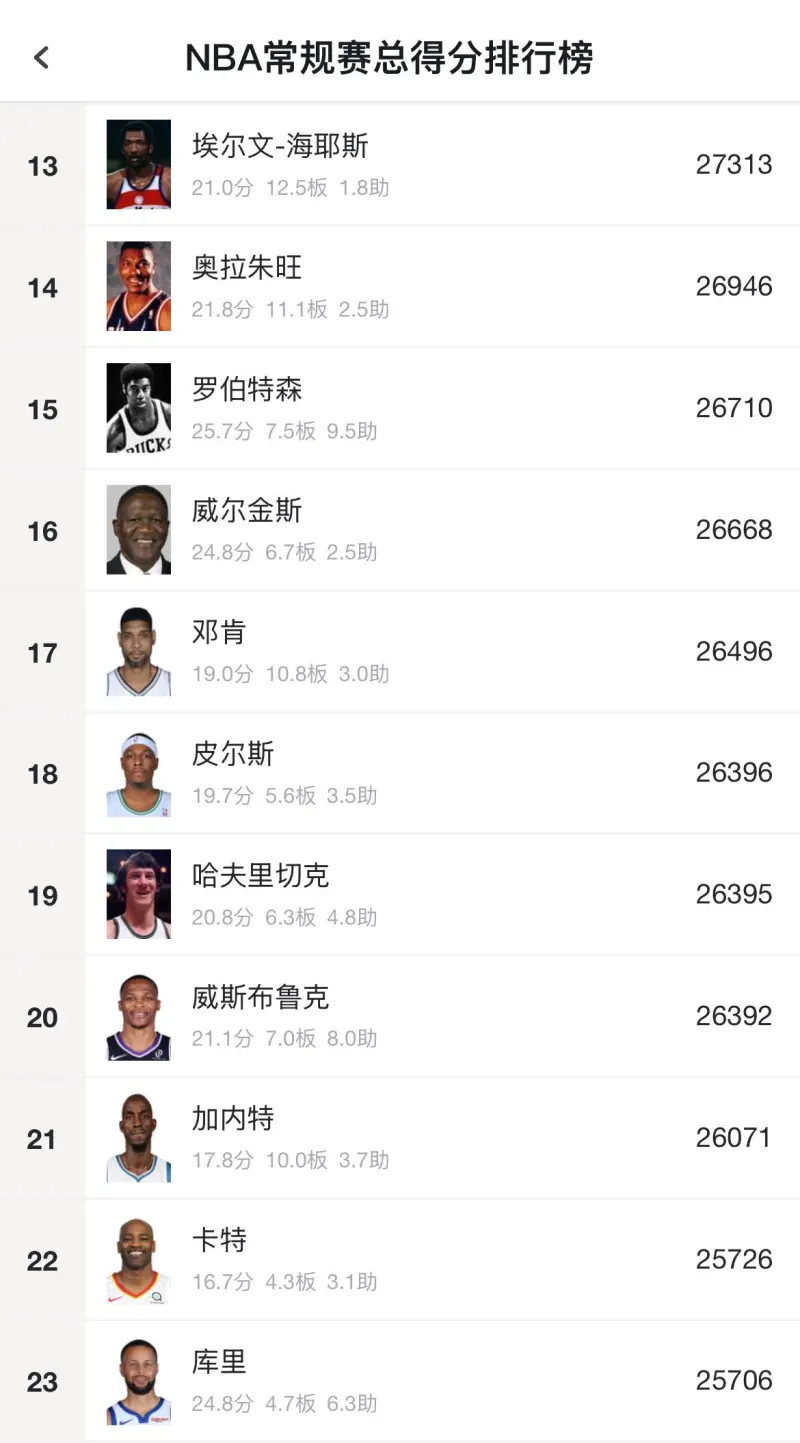Viewport: 800px width, 1443px height.
Task: Open 哈夫里切克 player row
Action: 440,895
